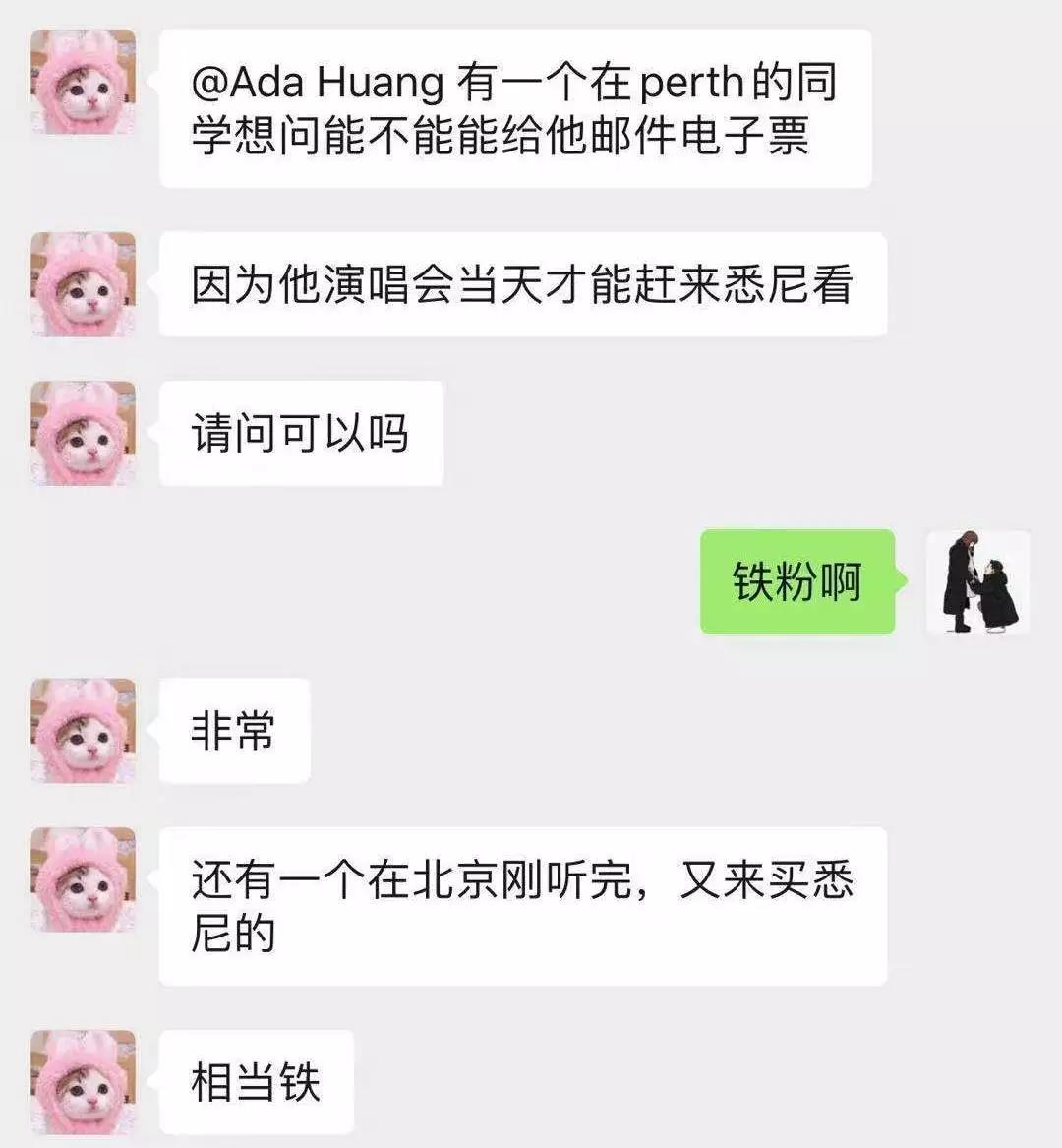Open the cat avatar beside the "@Ada Huang" message
Image resolution: width=1062 pixels, height=1148 pixels.
click(x=84, y=83)
